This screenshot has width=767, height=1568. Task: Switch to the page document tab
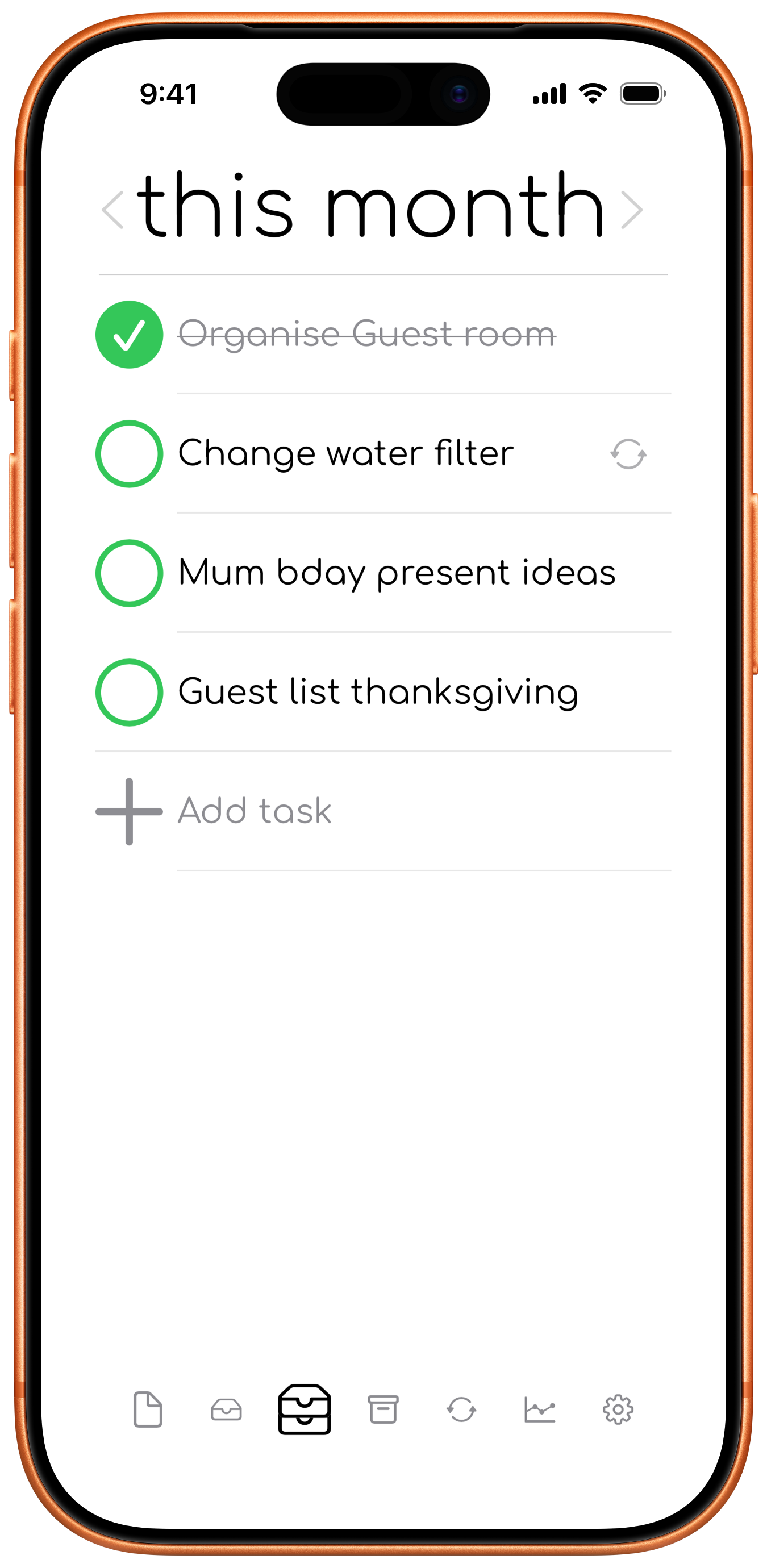tap(148, 1409)
